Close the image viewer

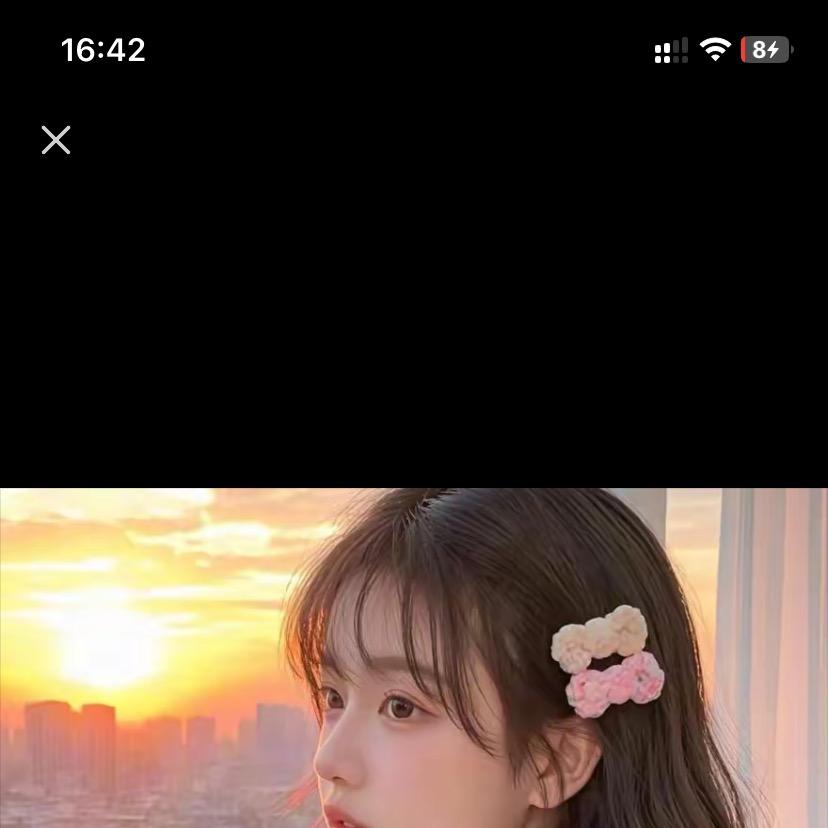coord(56,140)
